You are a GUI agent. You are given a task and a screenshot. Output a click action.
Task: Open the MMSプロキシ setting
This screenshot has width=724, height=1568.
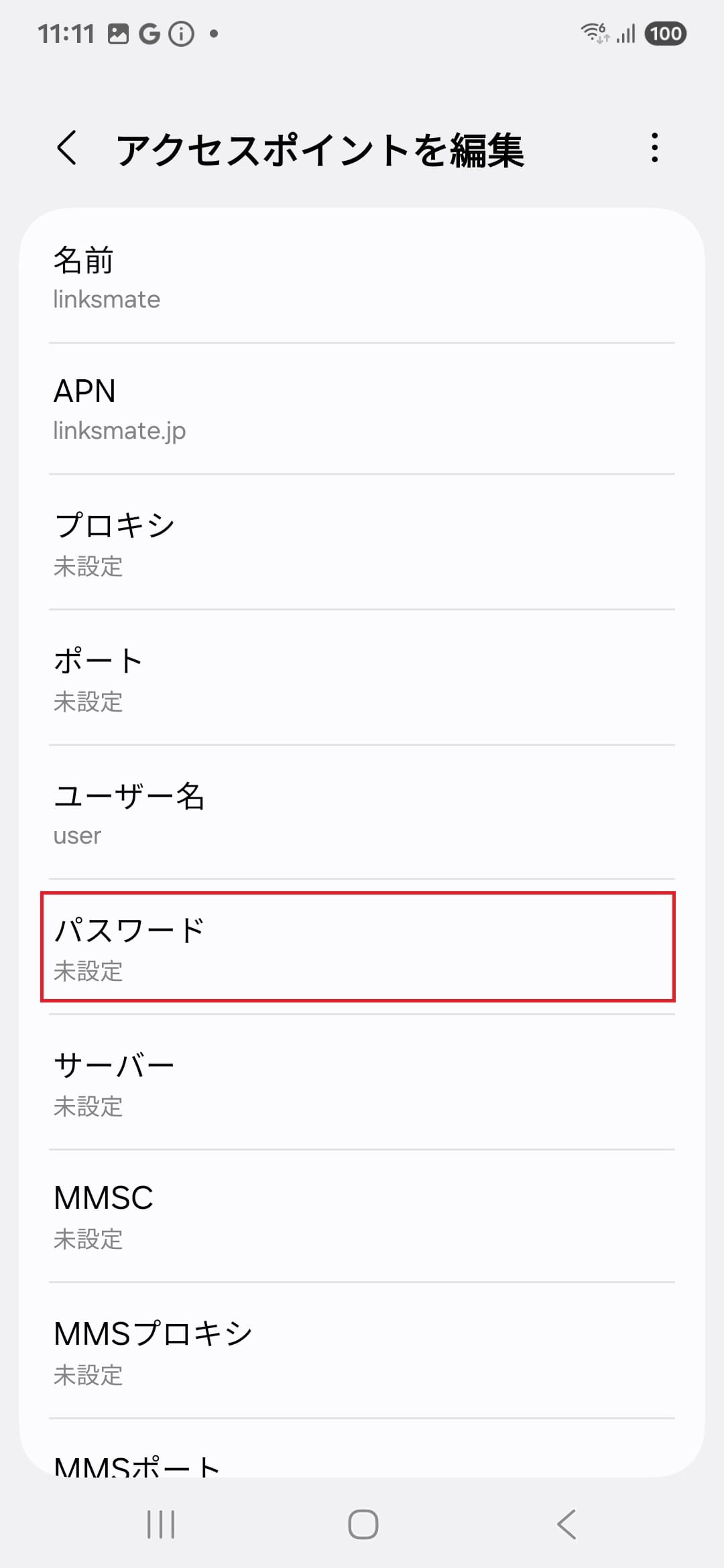click(x=362, y=1350)
